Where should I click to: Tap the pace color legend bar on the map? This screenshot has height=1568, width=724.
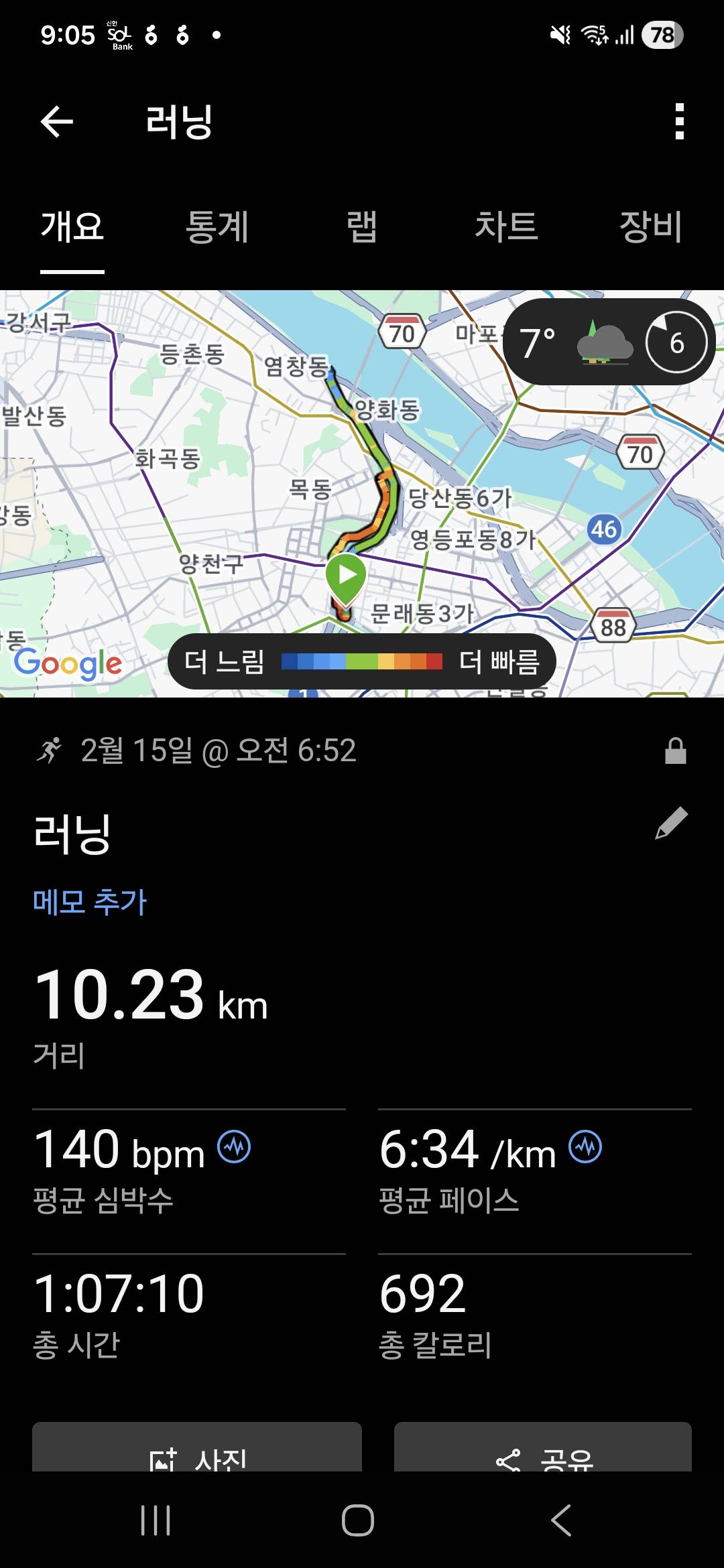click(362, 661)
